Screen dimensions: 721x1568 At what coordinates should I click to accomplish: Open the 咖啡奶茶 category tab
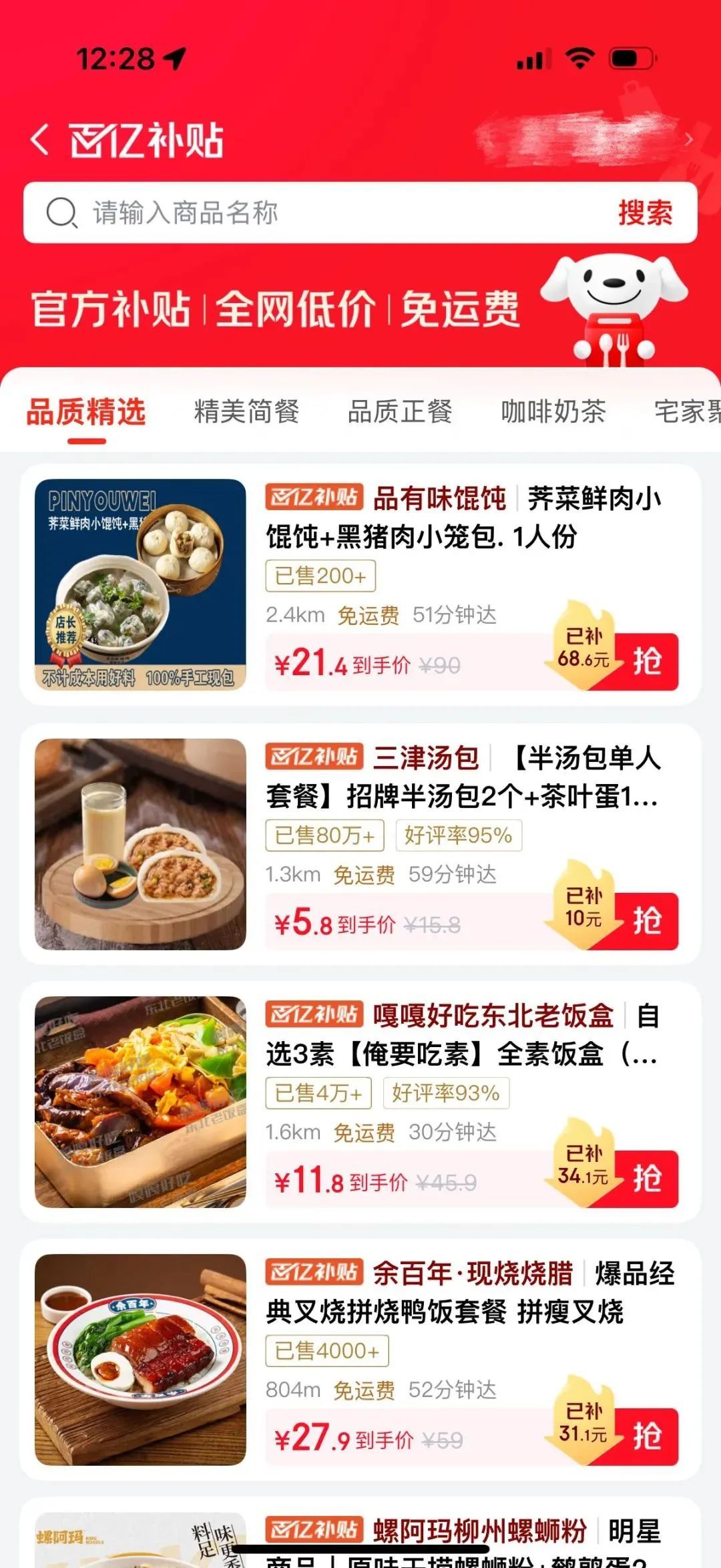pyautogui.click(x=553, y=412)
